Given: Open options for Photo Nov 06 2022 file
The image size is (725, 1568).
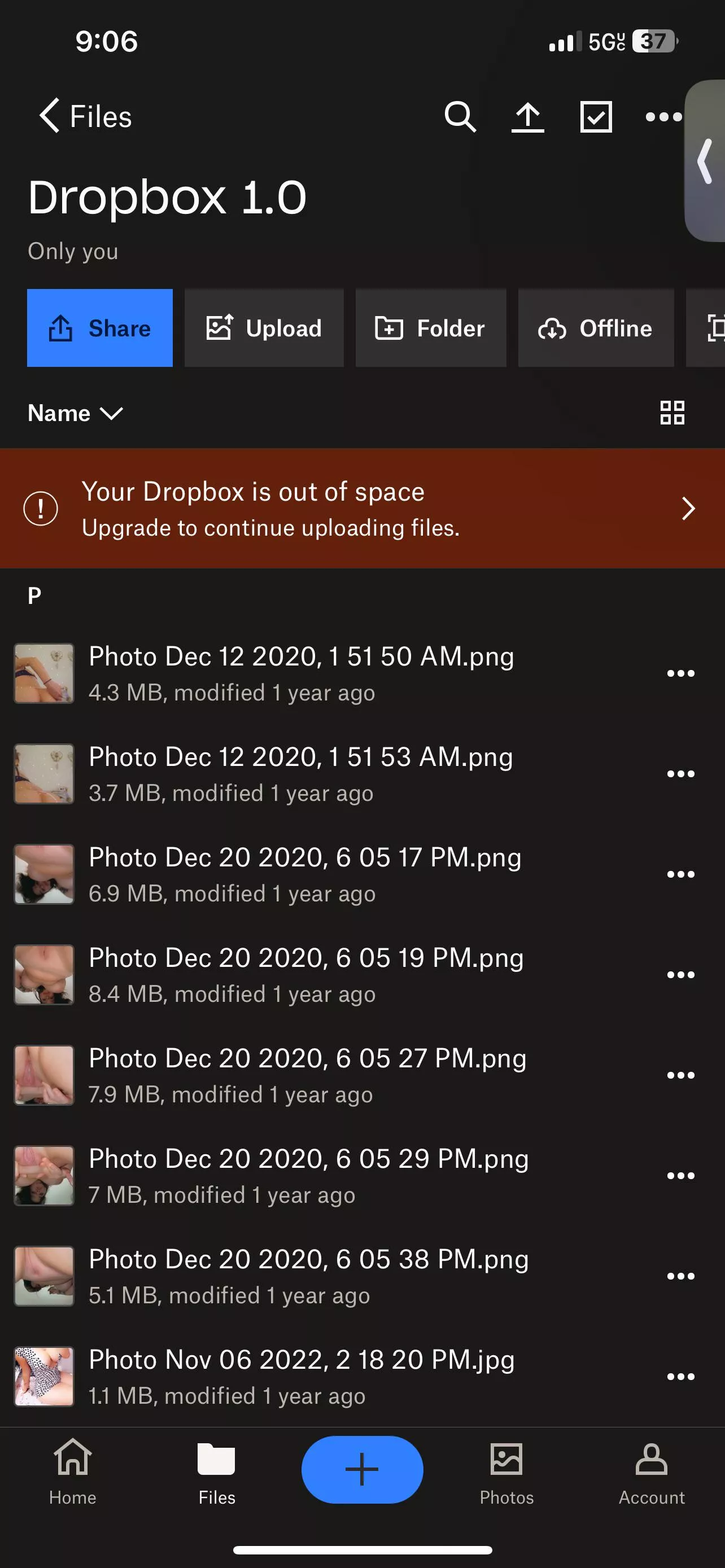Looking at the screenshot, I should 680,1376.
